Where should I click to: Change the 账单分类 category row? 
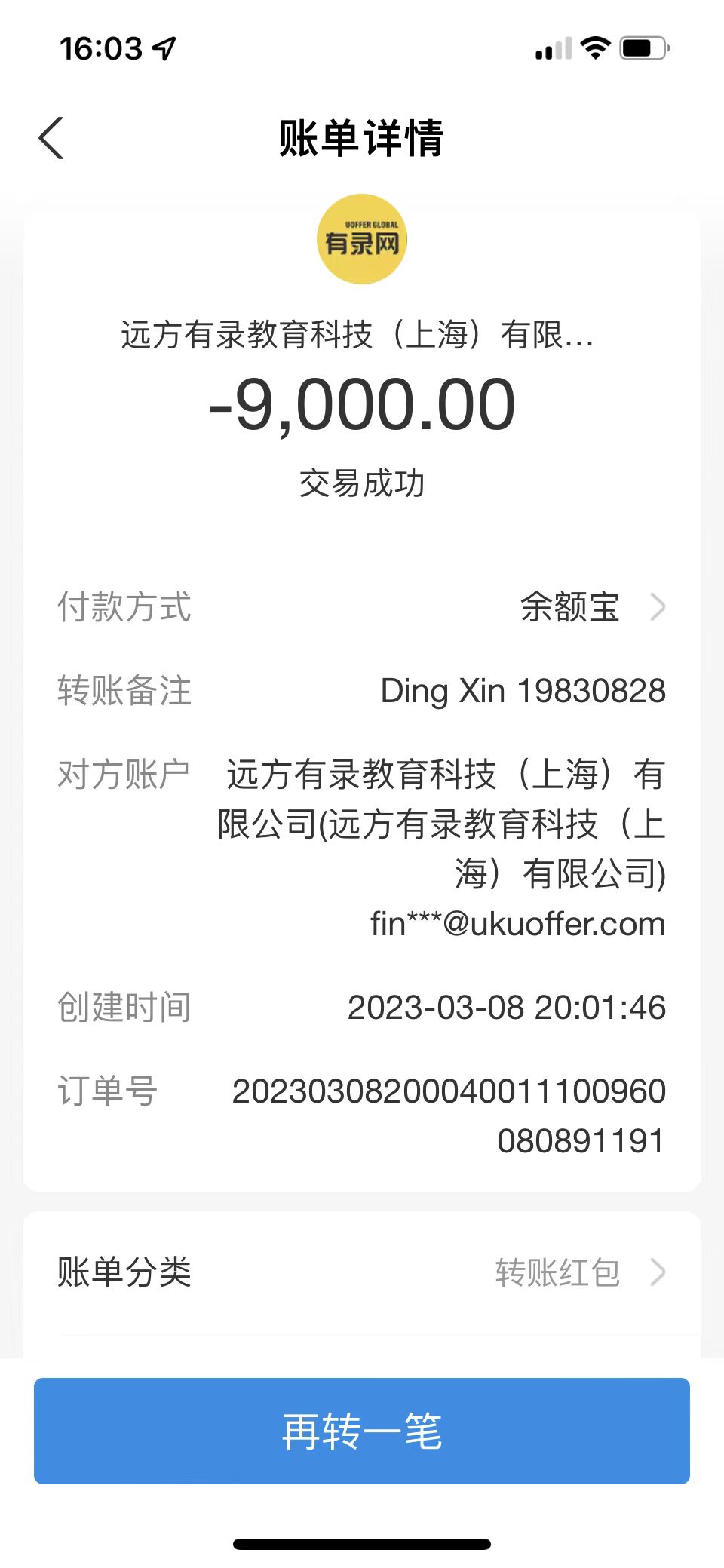pyautogui.click(x=362, y=1272)
